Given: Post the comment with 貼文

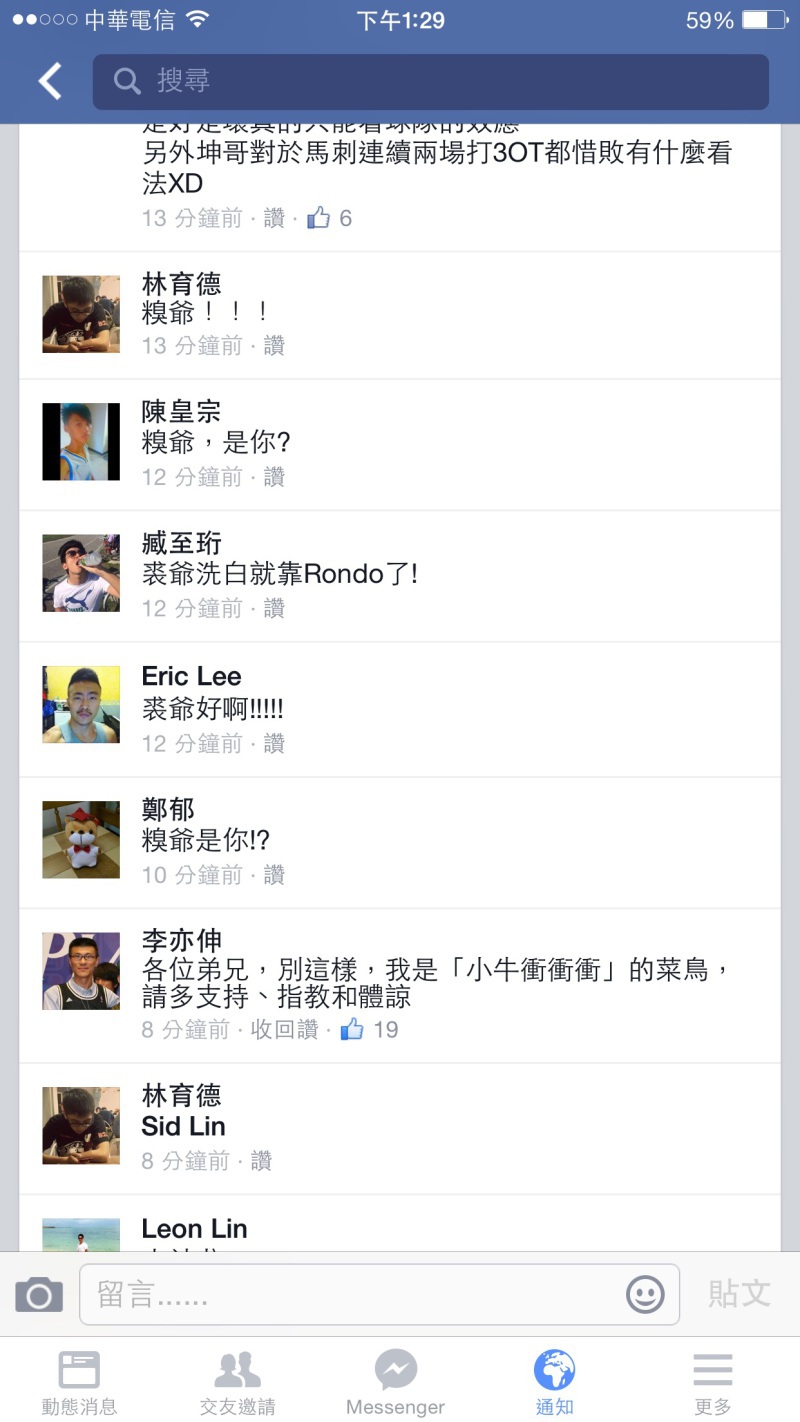Looking at the screenshot, I should coord(739,1293).
